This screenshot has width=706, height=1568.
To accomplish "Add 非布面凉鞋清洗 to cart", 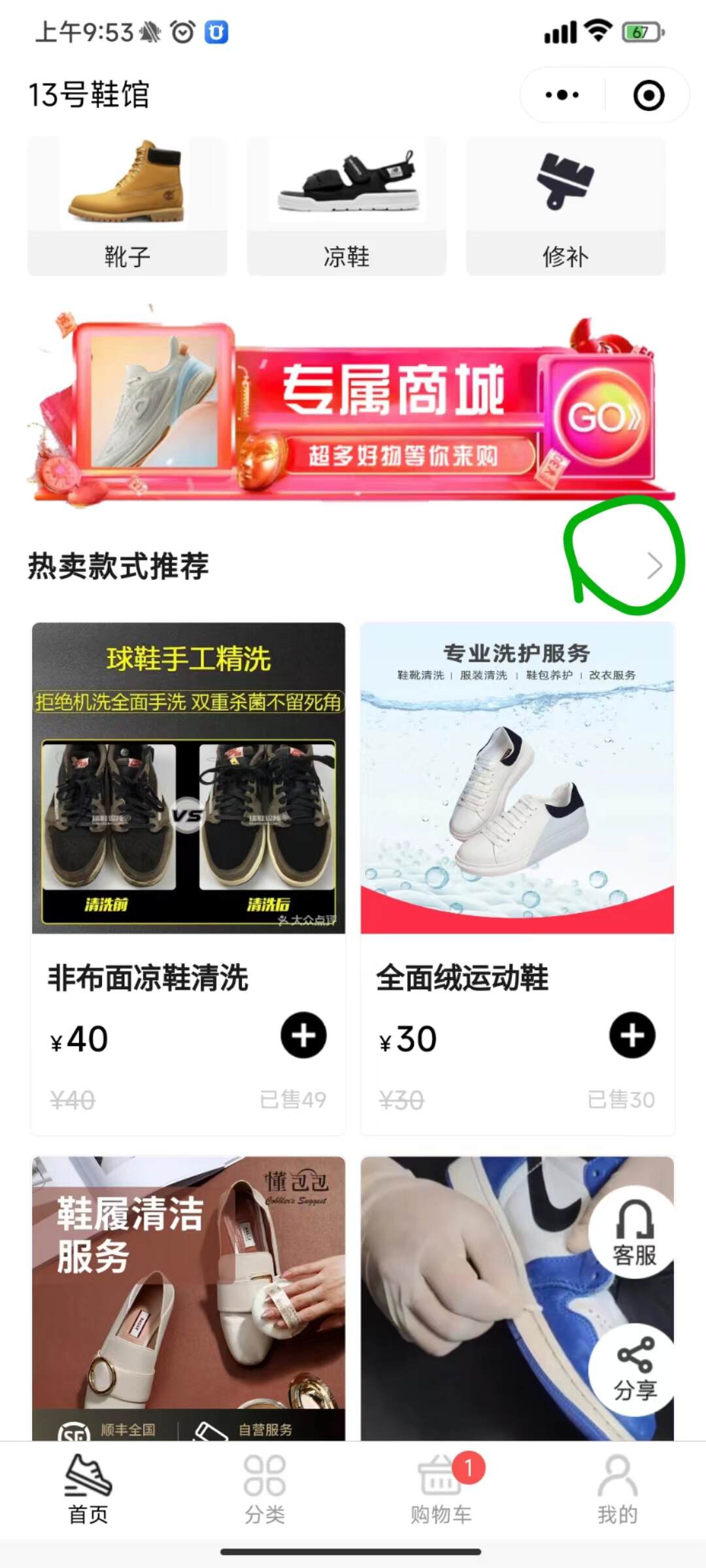I will [x=303, y=1036].
